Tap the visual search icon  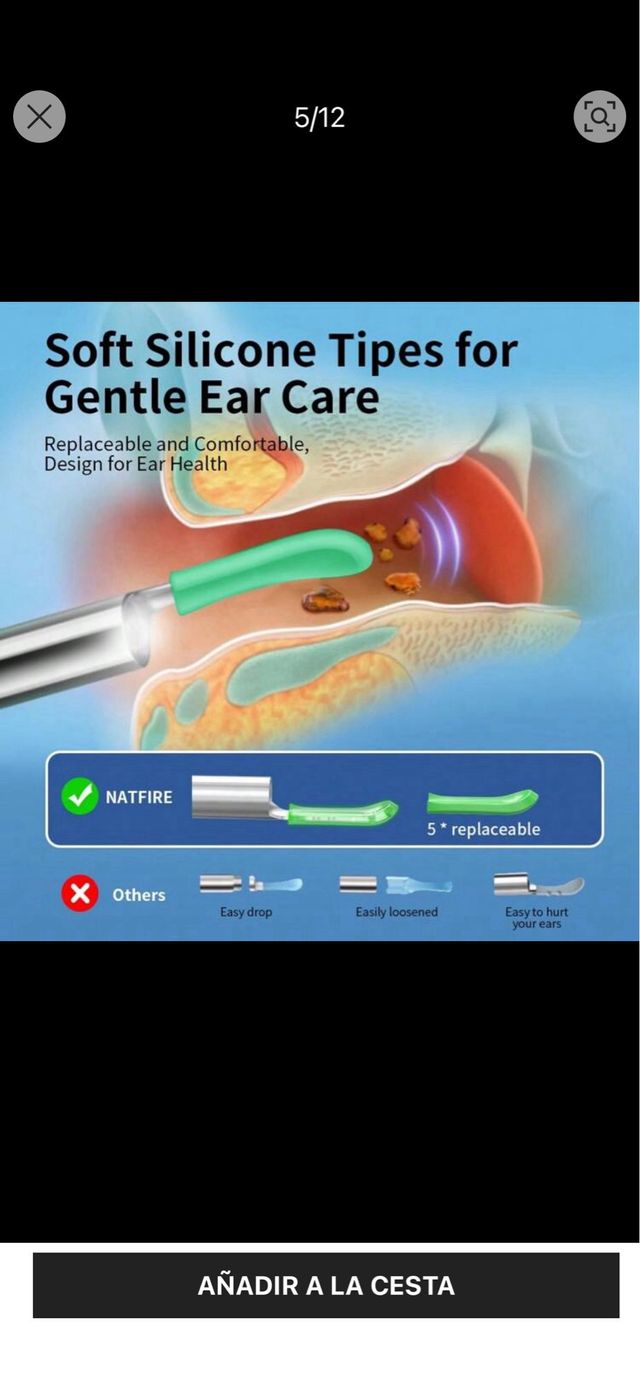(x=599, y=117)
